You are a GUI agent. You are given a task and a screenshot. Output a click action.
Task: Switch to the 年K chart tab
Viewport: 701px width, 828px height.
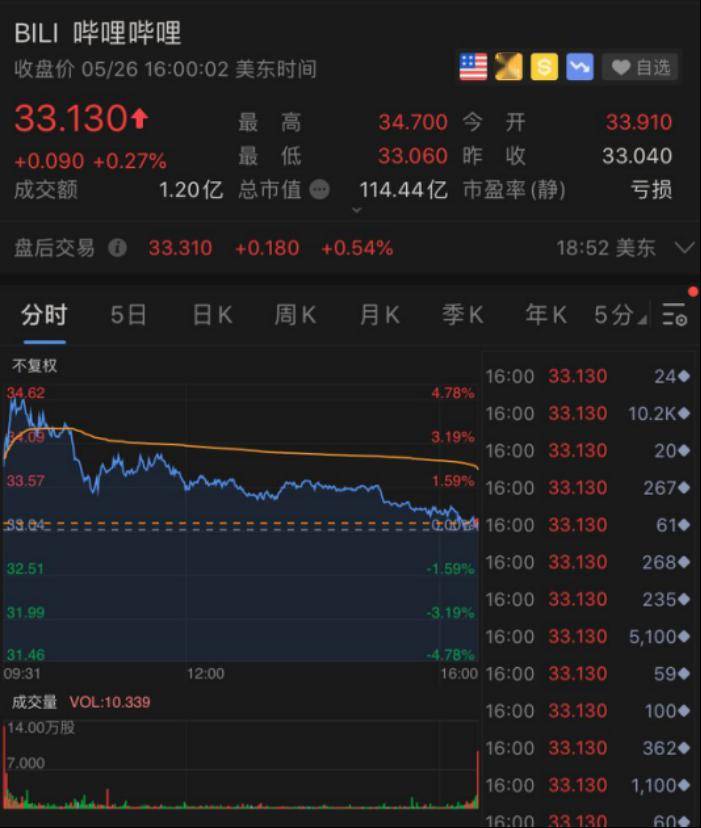[x=546, y=315]
